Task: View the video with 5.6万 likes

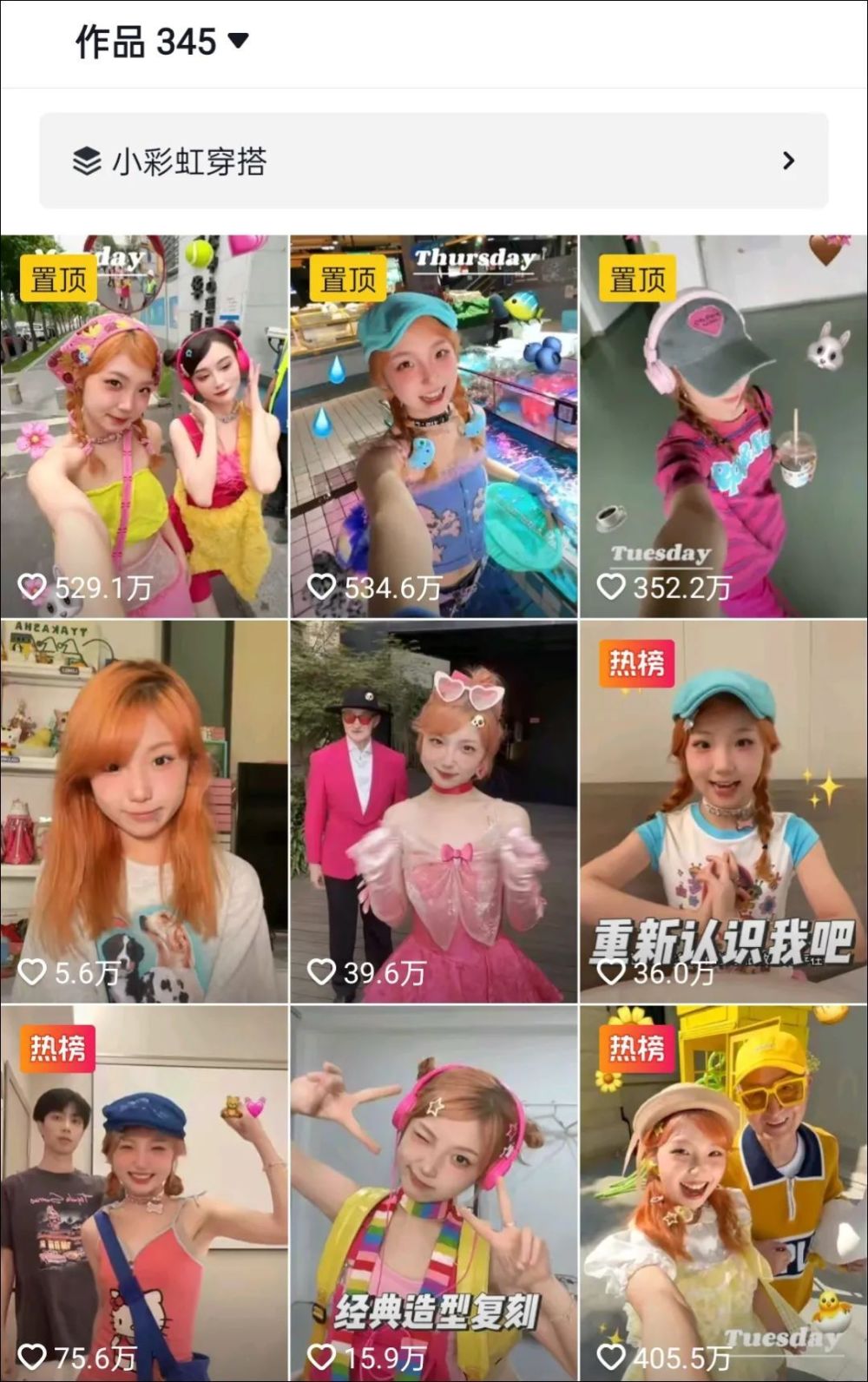Action: click(144, 811)
